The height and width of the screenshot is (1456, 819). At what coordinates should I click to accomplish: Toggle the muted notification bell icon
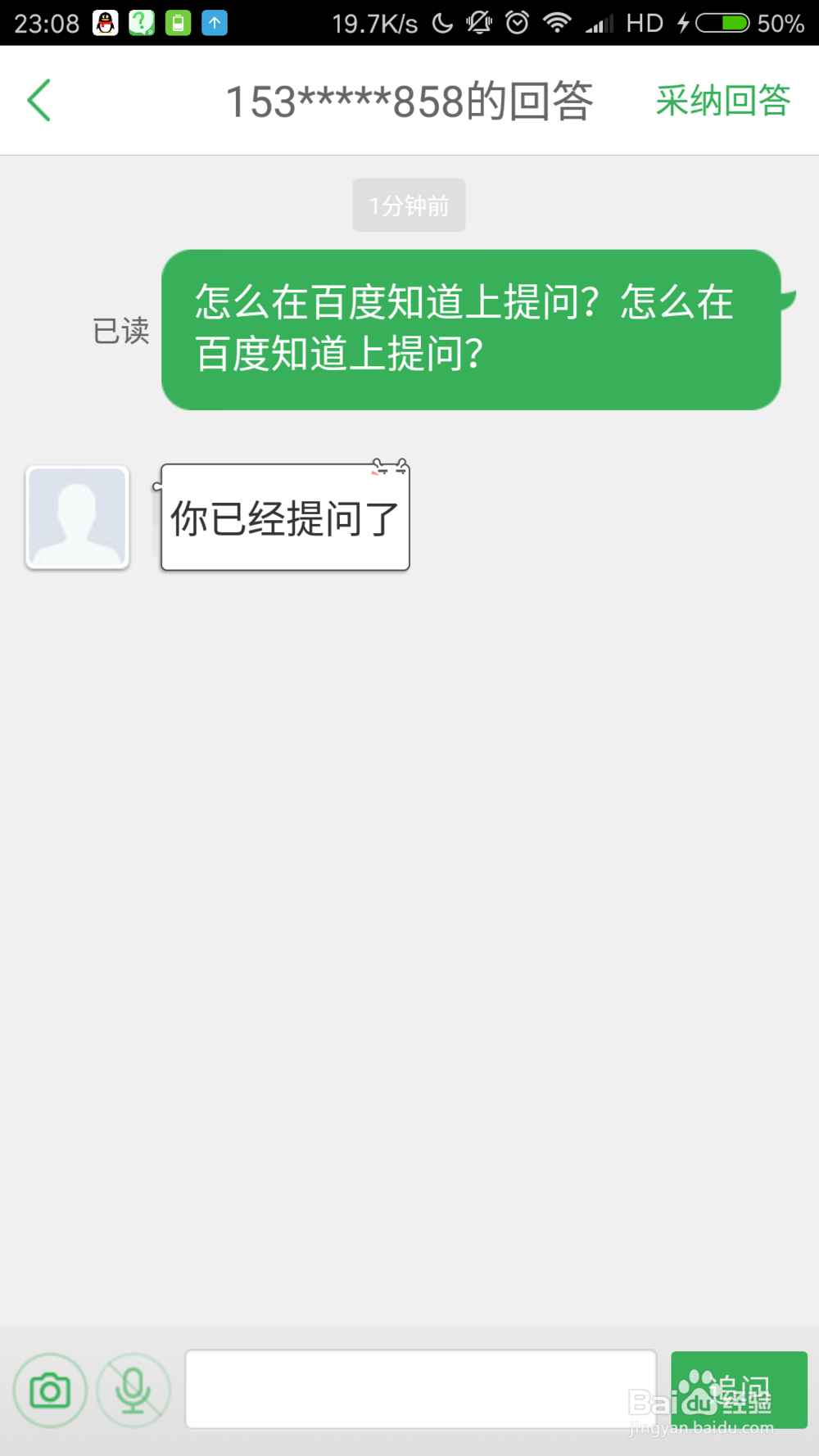tap(478, 22)
